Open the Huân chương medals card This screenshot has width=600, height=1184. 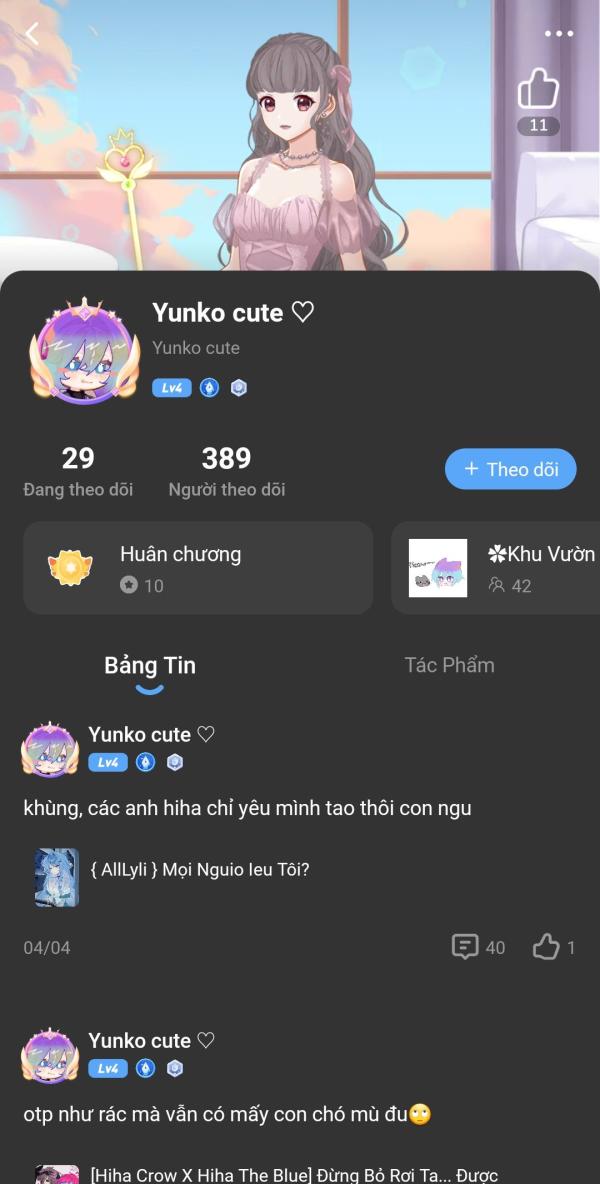(x=198, y=568)
